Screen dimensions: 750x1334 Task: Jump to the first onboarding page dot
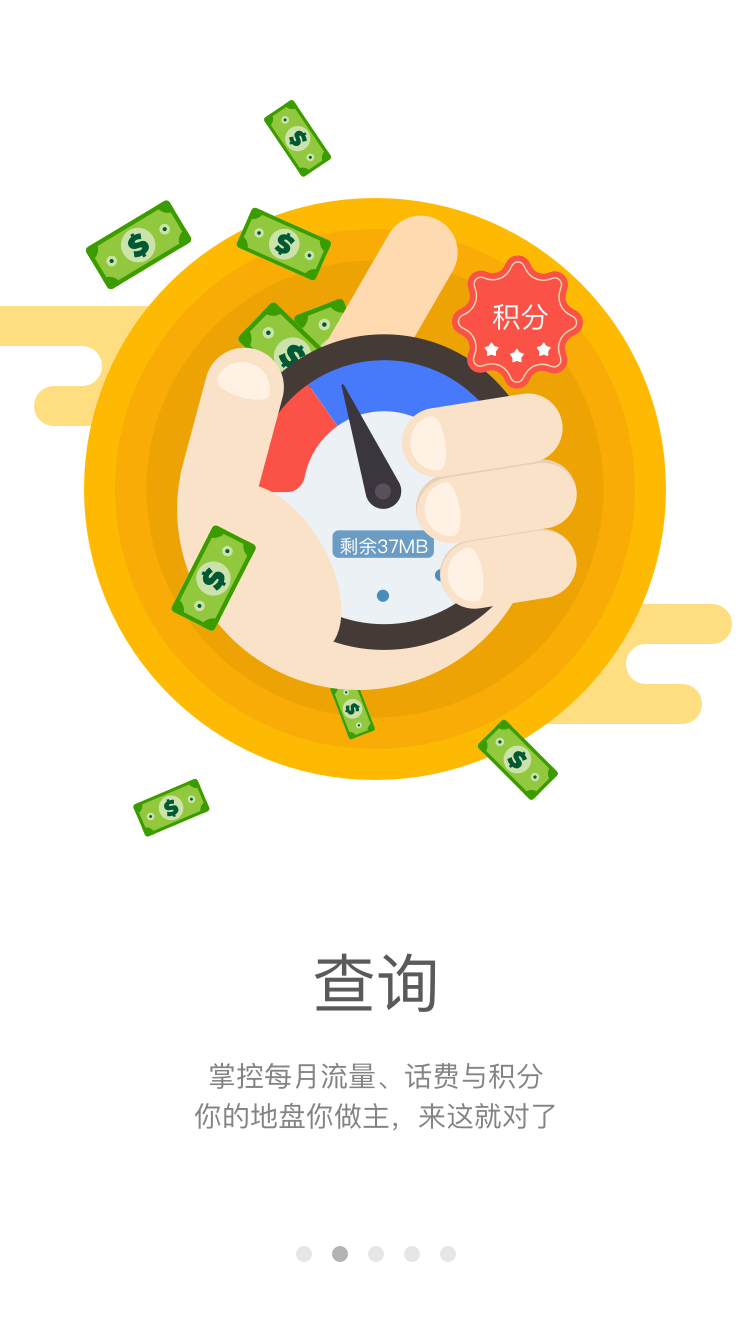pyautogui.click(x=304, y=1254)
